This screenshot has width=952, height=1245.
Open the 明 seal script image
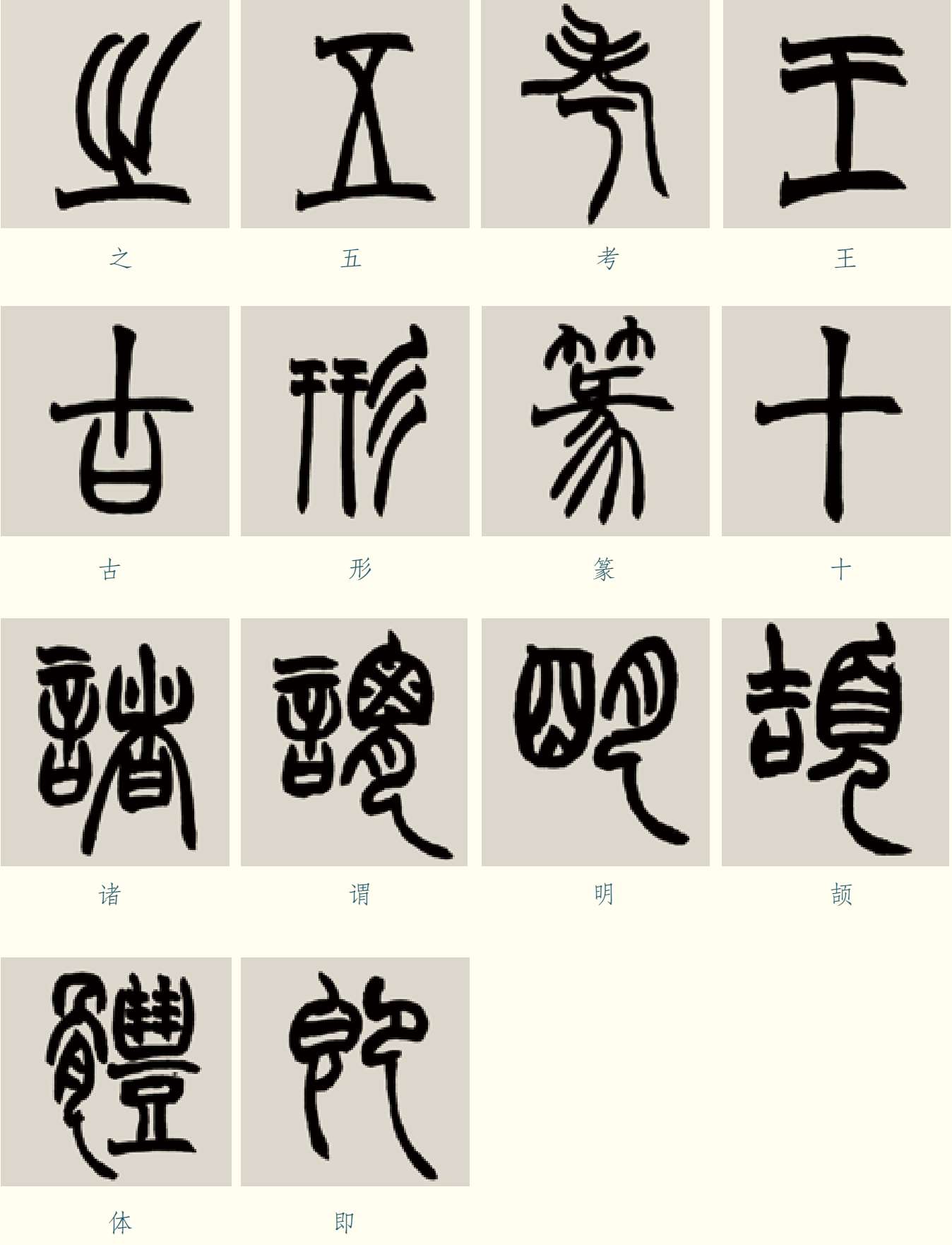pyautogui.click(x=595, y=742)
